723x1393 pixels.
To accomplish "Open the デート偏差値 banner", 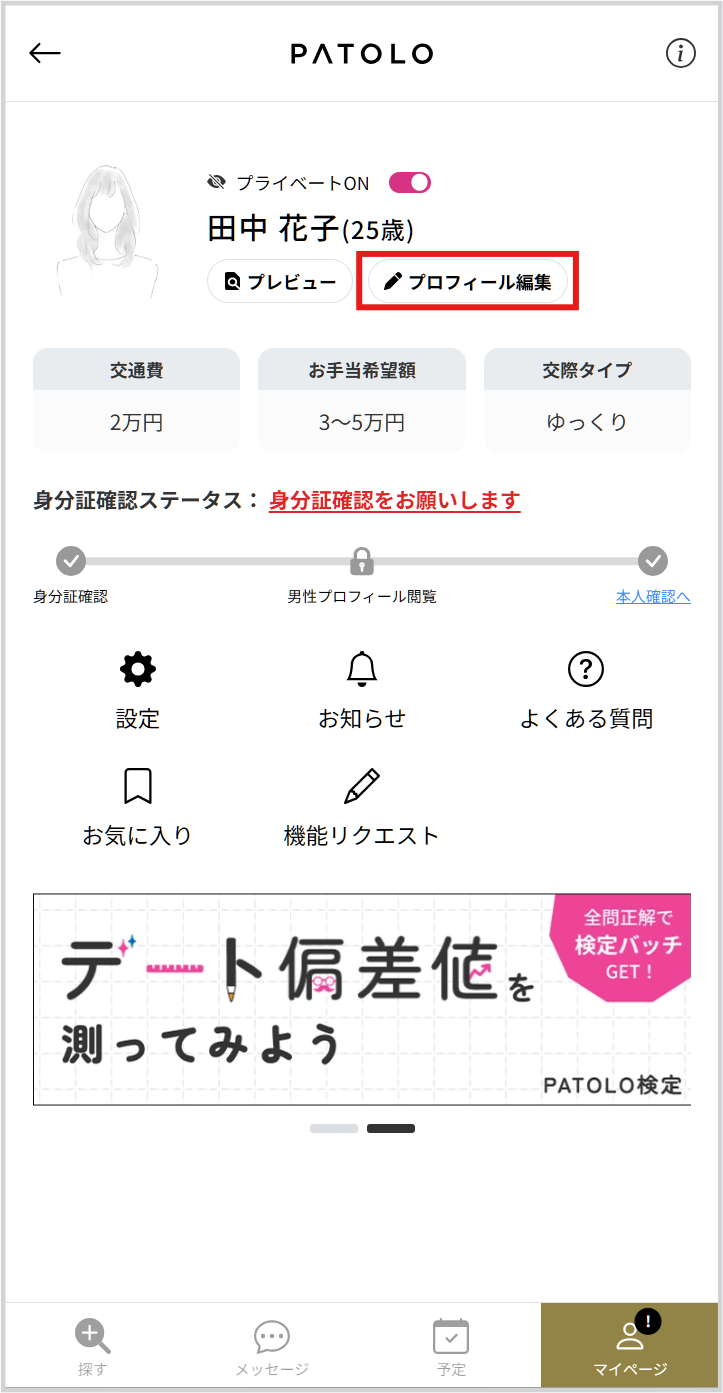I will coord(362,999).
